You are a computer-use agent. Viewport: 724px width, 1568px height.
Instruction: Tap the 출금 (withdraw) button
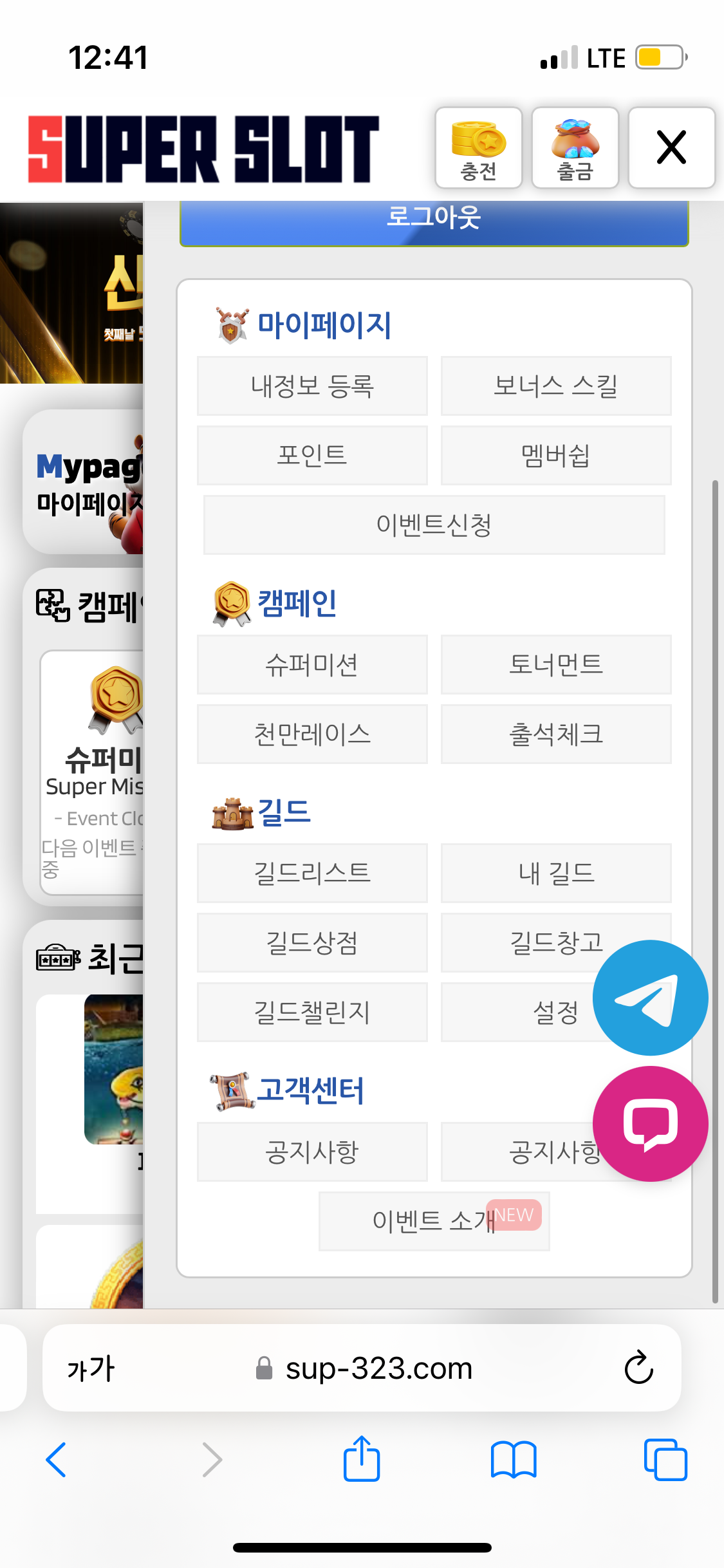coord(575,148)
